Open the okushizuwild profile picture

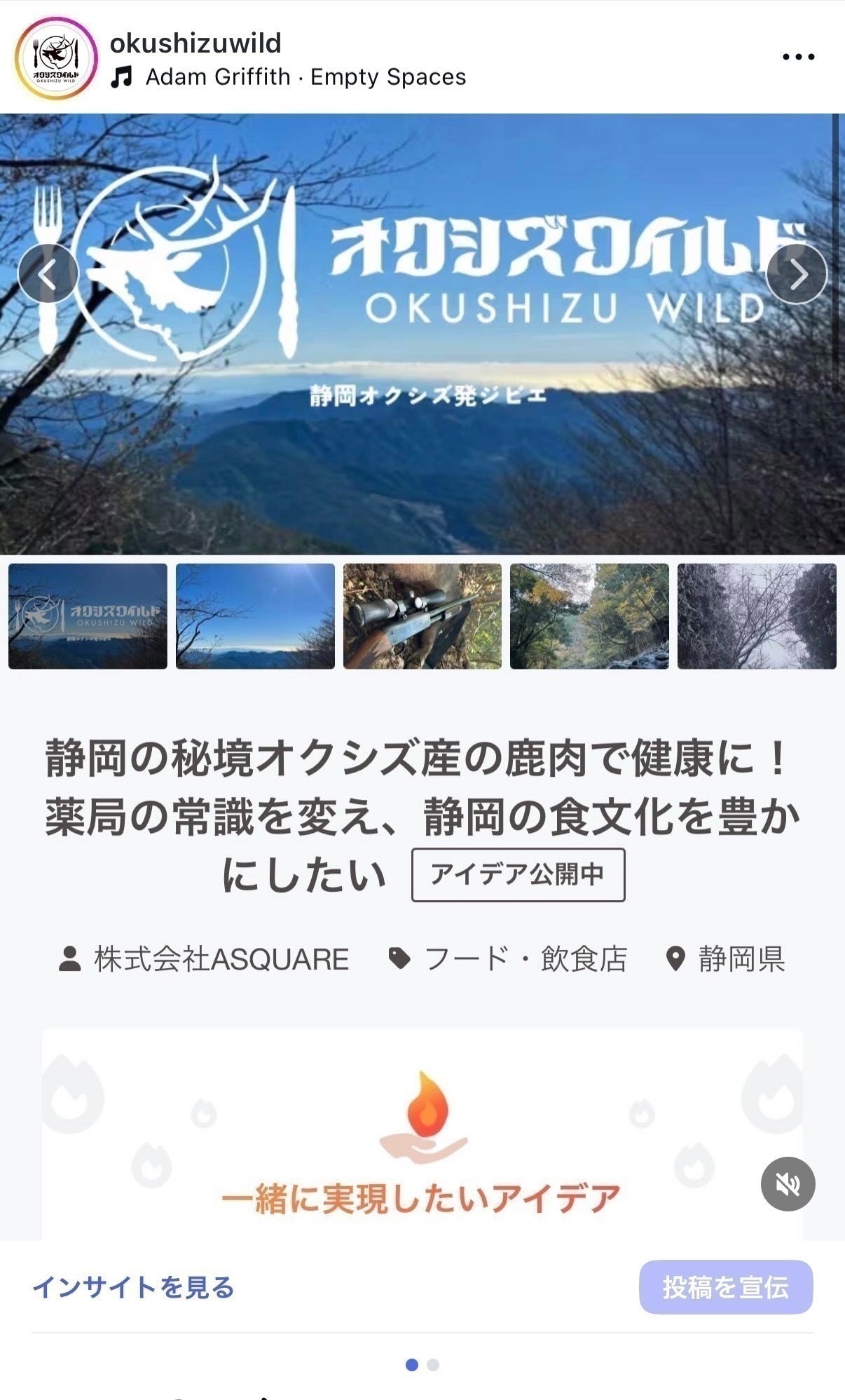56,58
